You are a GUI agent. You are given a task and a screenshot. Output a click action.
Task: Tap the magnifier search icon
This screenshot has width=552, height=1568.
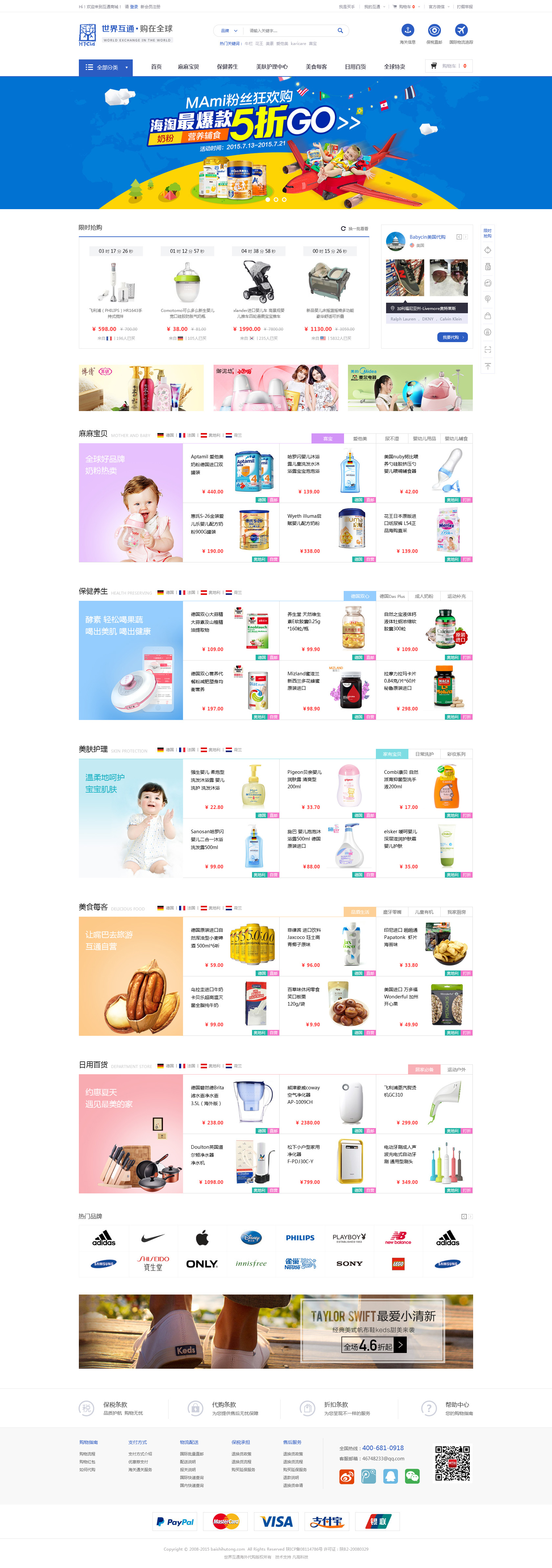(x=340, y=31)
